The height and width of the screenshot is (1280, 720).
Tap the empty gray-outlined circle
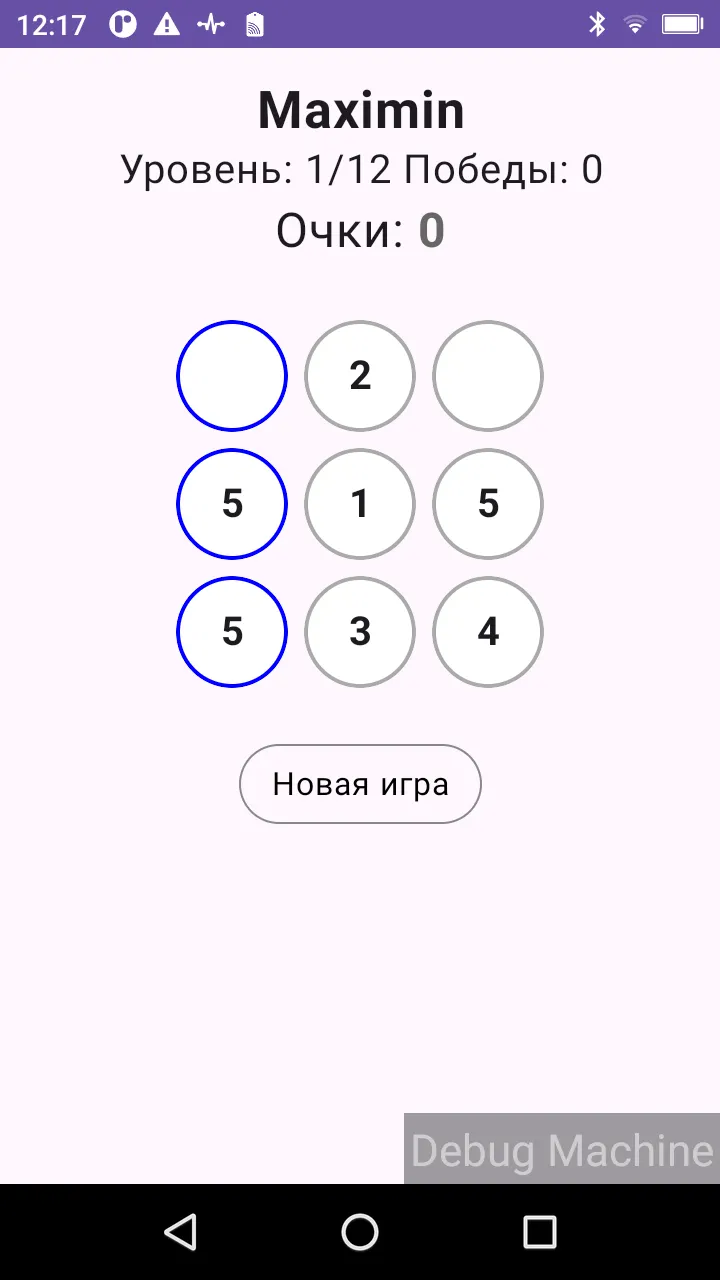tap(488, 376)
